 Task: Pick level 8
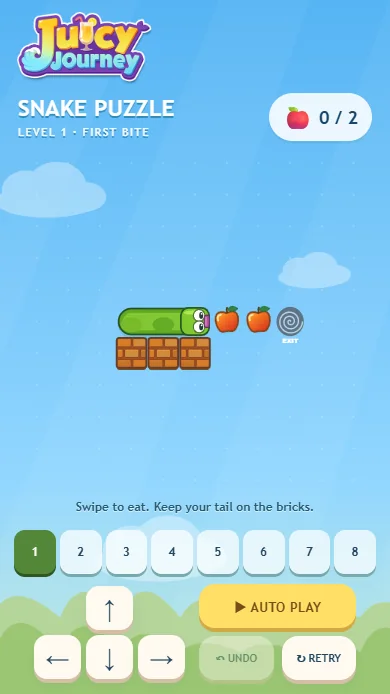click(355, 551)
